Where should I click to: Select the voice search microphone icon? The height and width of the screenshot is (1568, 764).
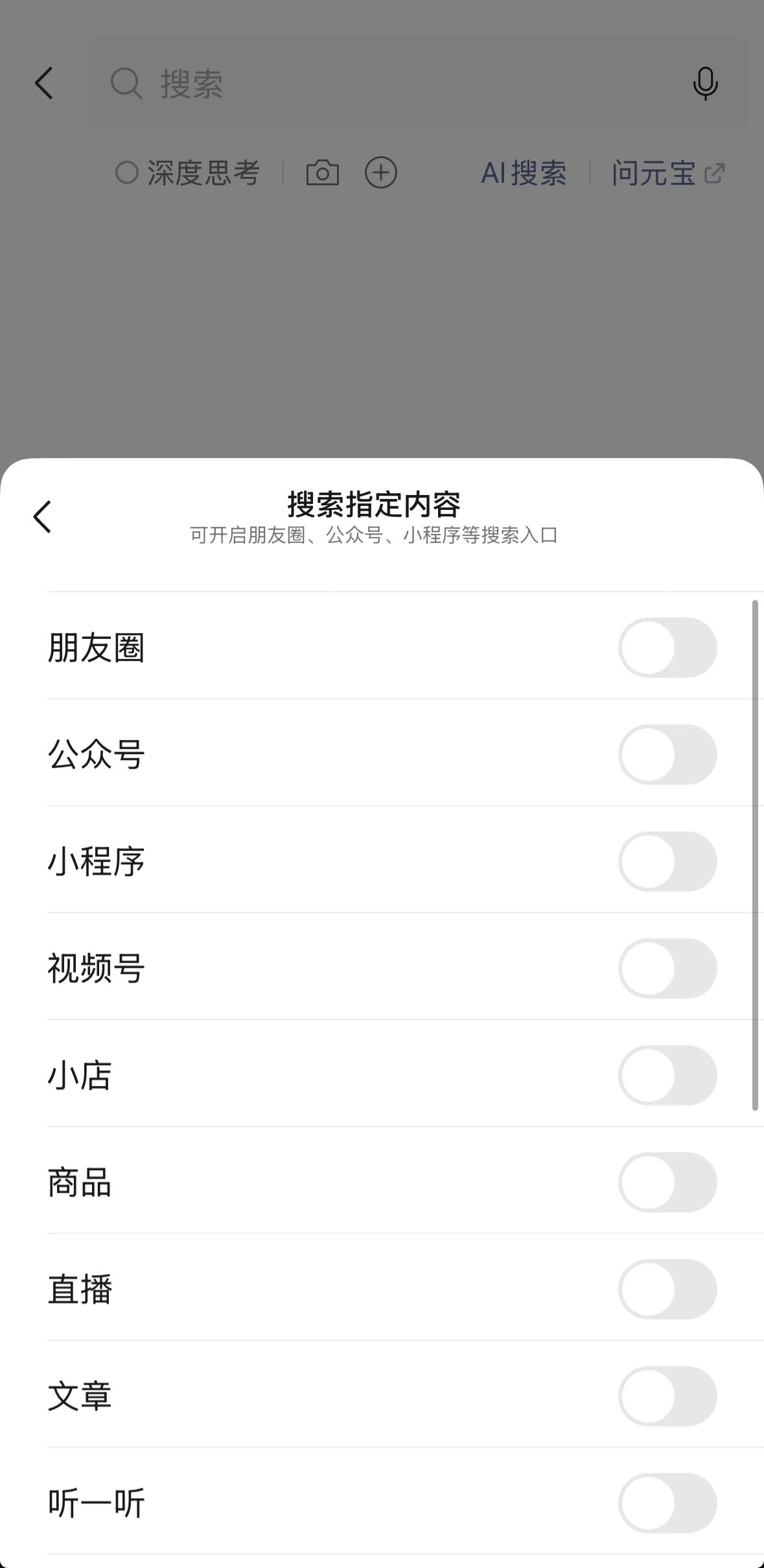pyautogui.click(x=704, y=84)
